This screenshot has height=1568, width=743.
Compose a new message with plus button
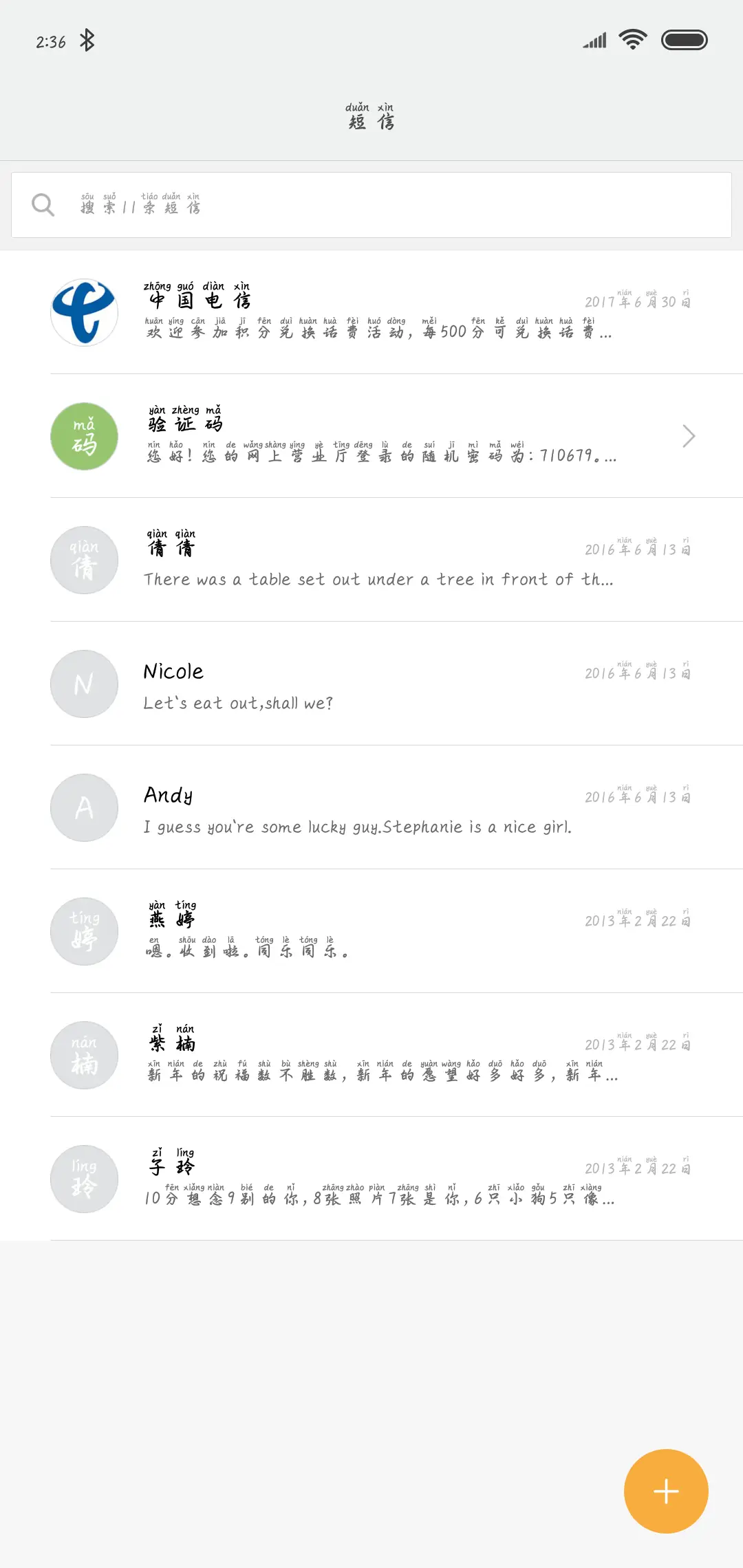[665, 1491]
